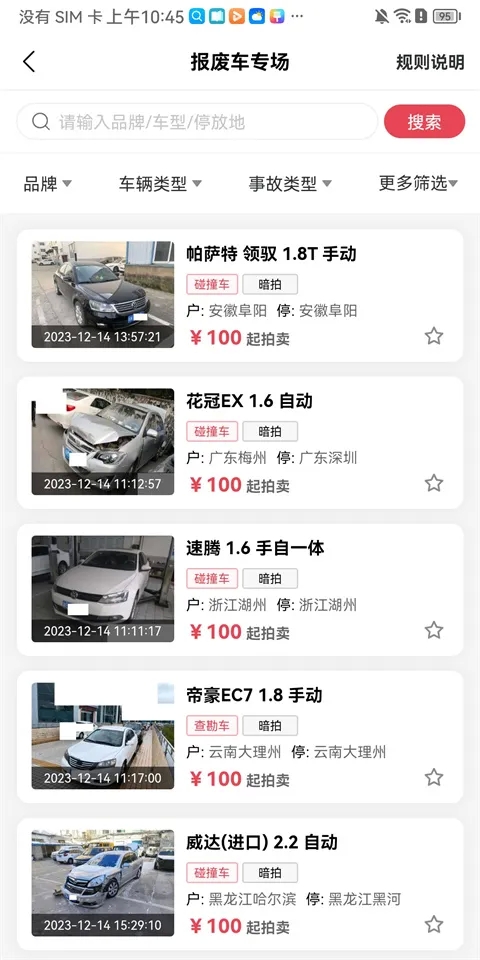This screenshot has width=480, height=960.
Task: Tap the red 搜索 button
Action: click(424, 121)
